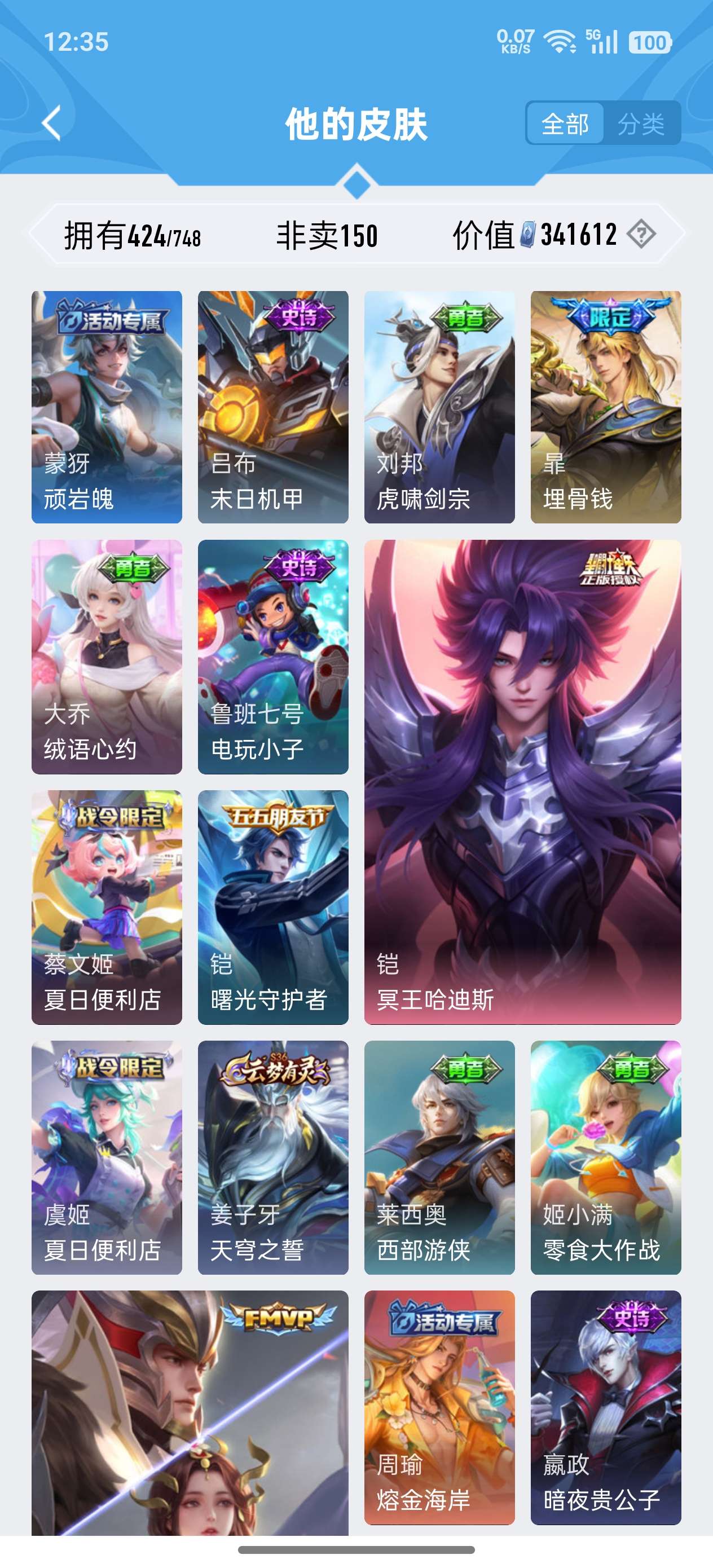Open 莱西奥 西部游侠 skin card
The height and width of the screenshot is (1568, 713).
click(439, 1157)
